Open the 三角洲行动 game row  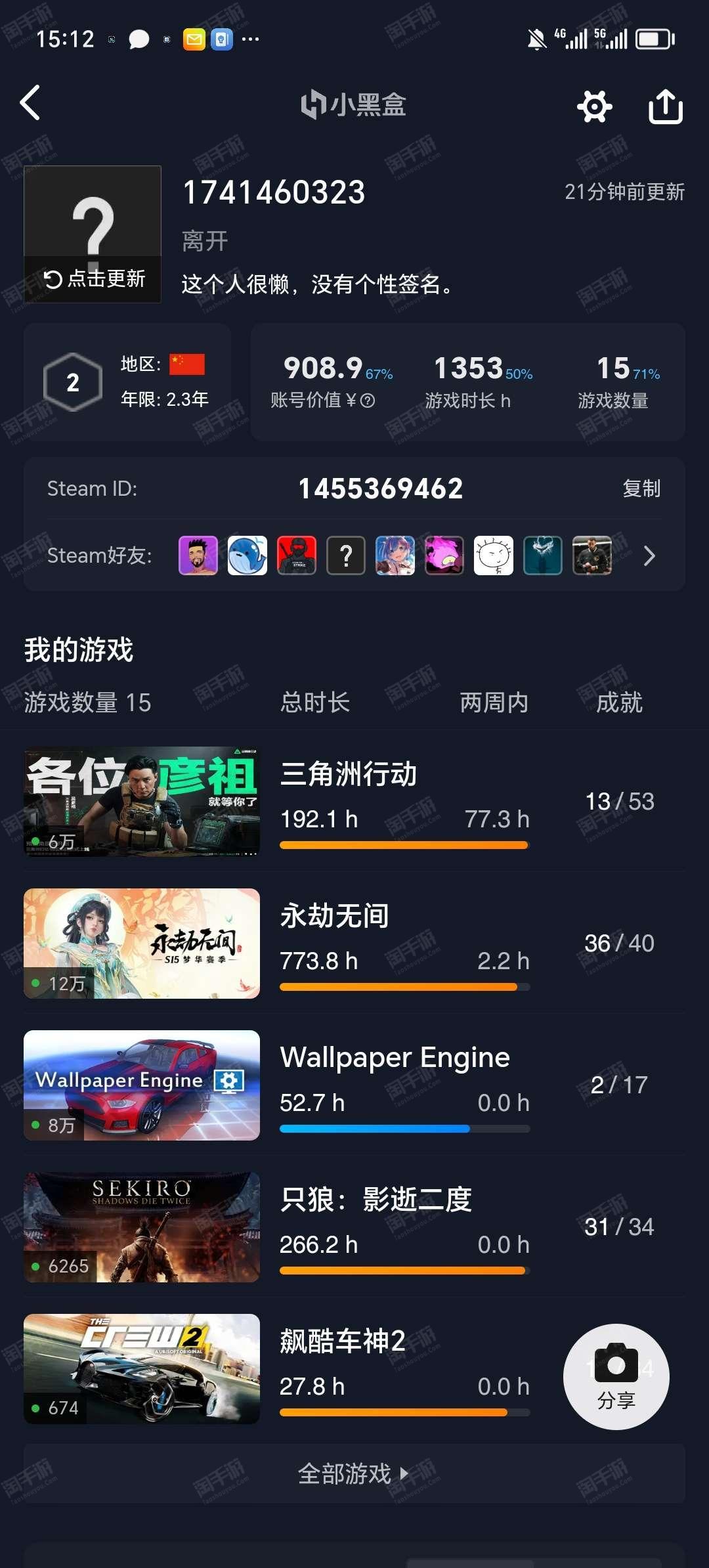pyautogui.click(x=354, y=801)
